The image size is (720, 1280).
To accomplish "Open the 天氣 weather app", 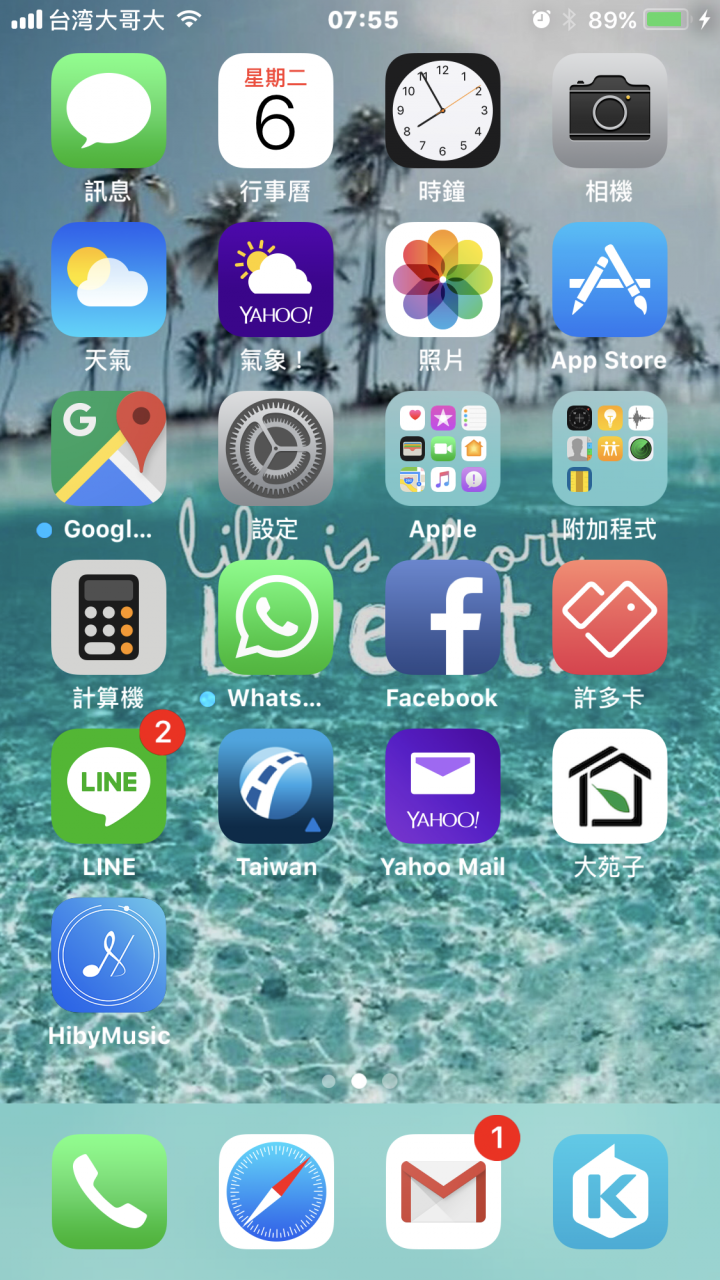I will click(x=108, y=279).
